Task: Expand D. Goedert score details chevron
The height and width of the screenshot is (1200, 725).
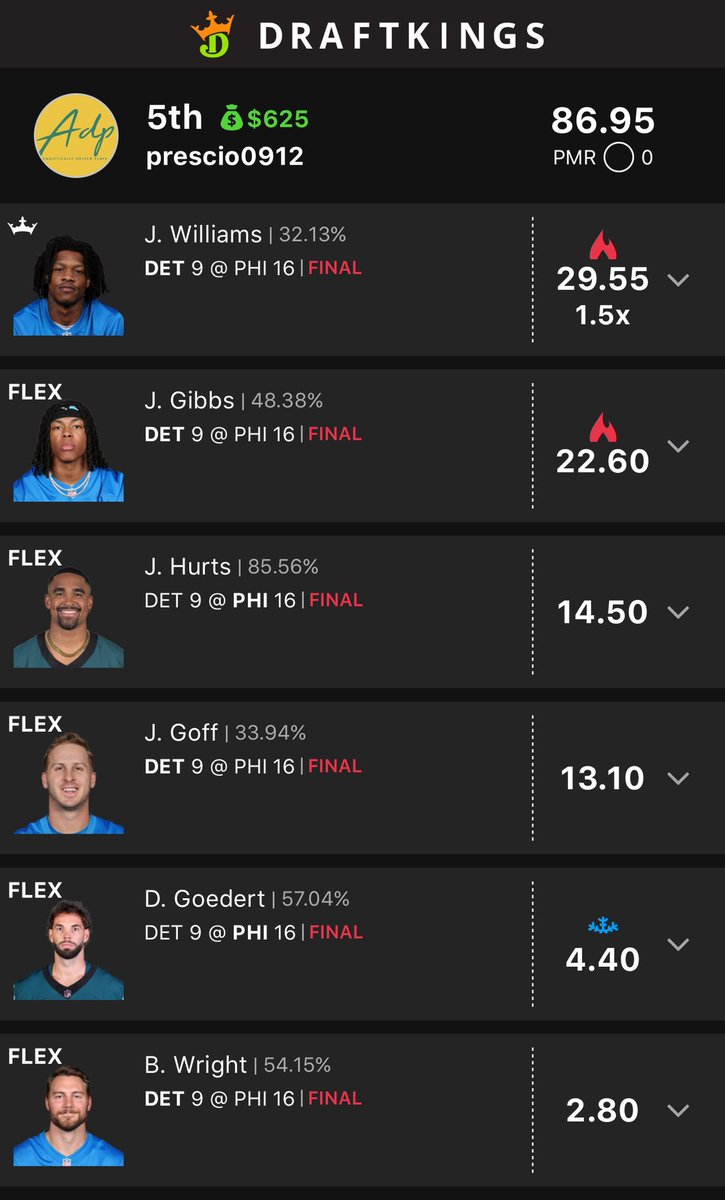Action: (x=678, y=944)
